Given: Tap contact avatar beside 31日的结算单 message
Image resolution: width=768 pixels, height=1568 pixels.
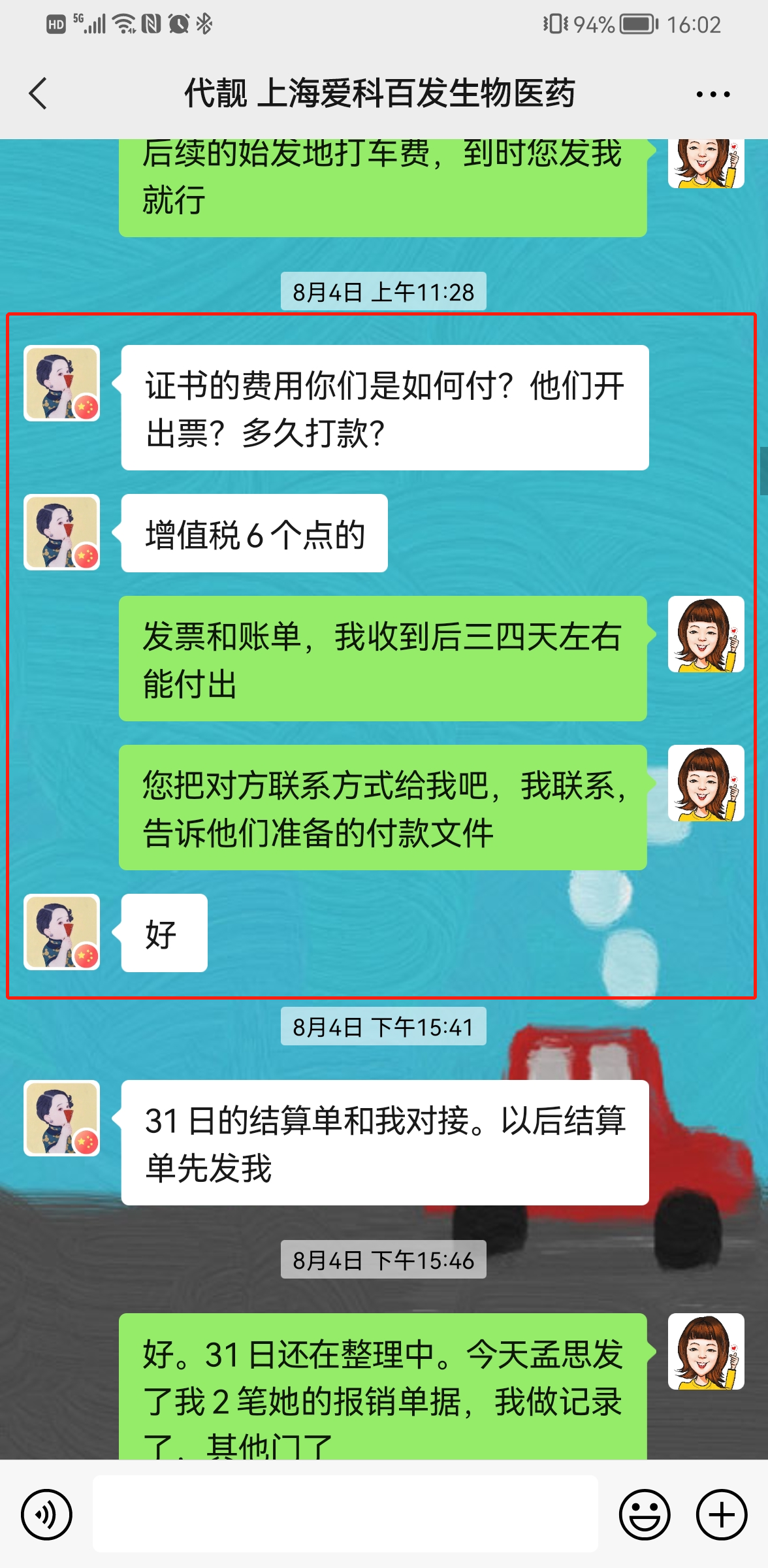Looking at the screenshot, I should 62,1118.
